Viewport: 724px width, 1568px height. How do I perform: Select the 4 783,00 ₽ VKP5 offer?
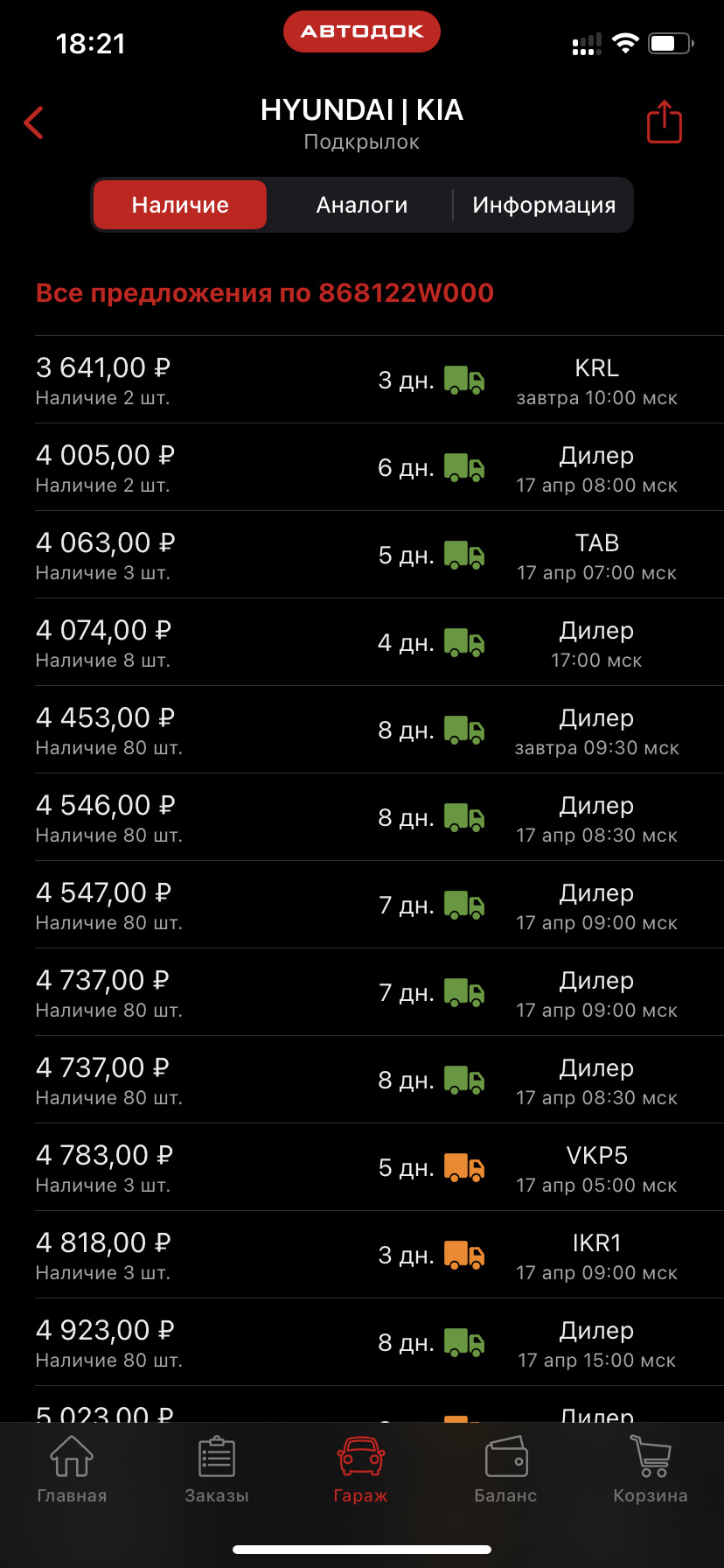point(362,1168)
